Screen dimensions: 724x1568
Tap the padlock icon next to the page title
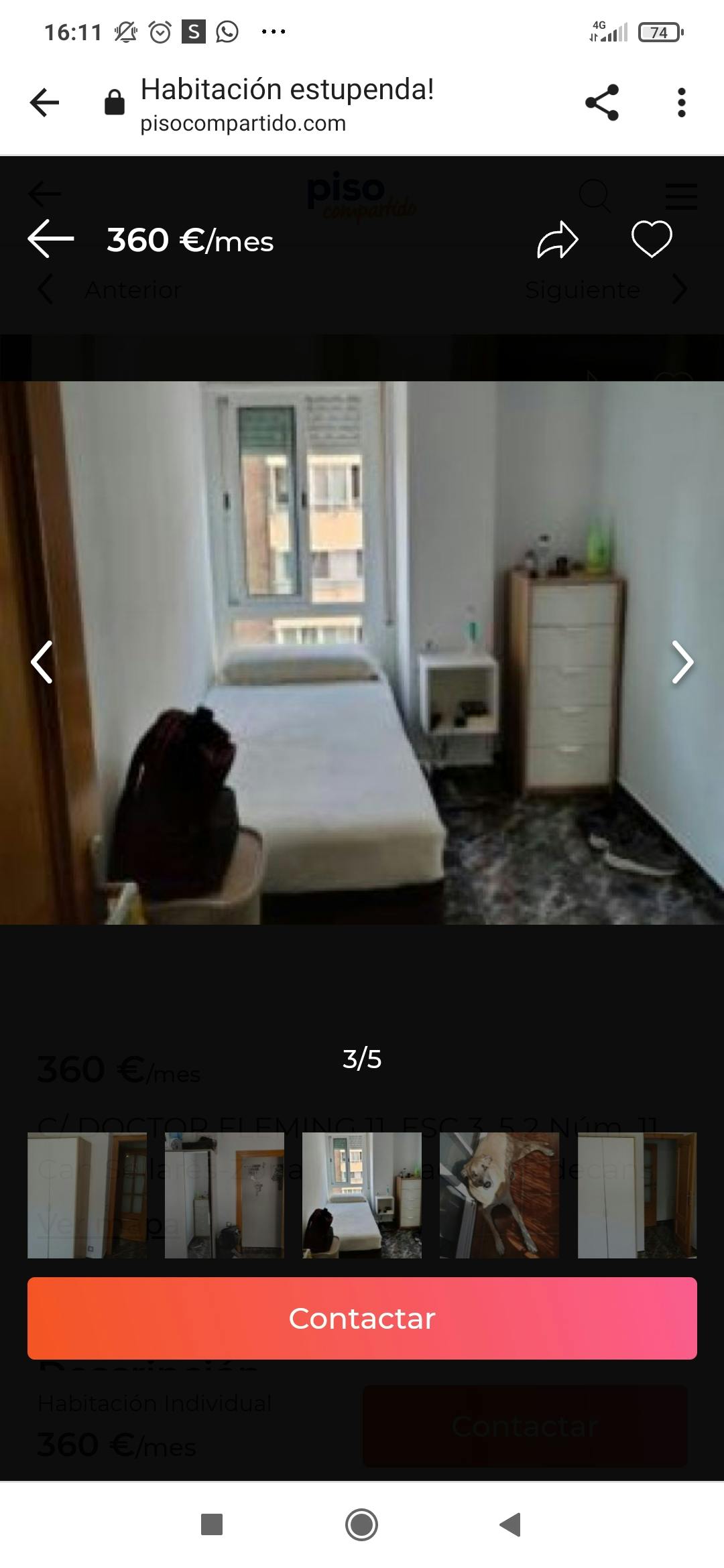[x=114, y=102]
